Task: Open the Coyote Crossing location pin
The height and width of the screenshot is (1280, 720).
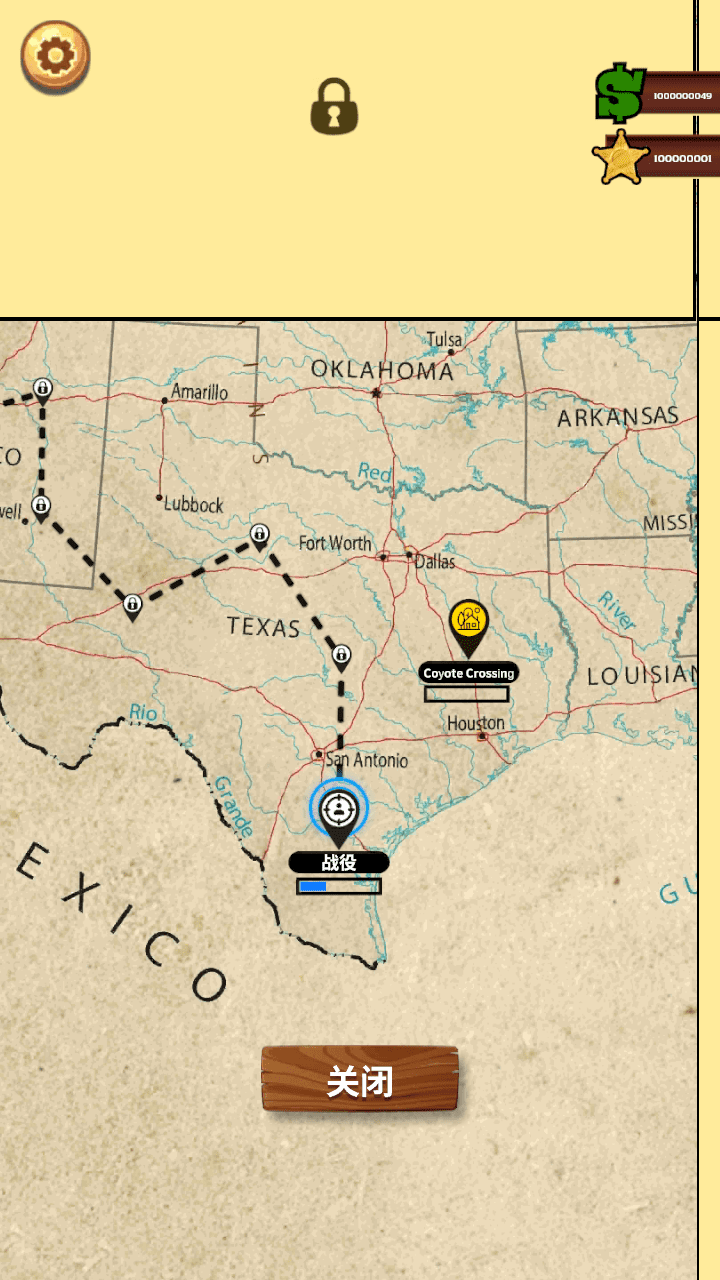Action: click(467, 626)
